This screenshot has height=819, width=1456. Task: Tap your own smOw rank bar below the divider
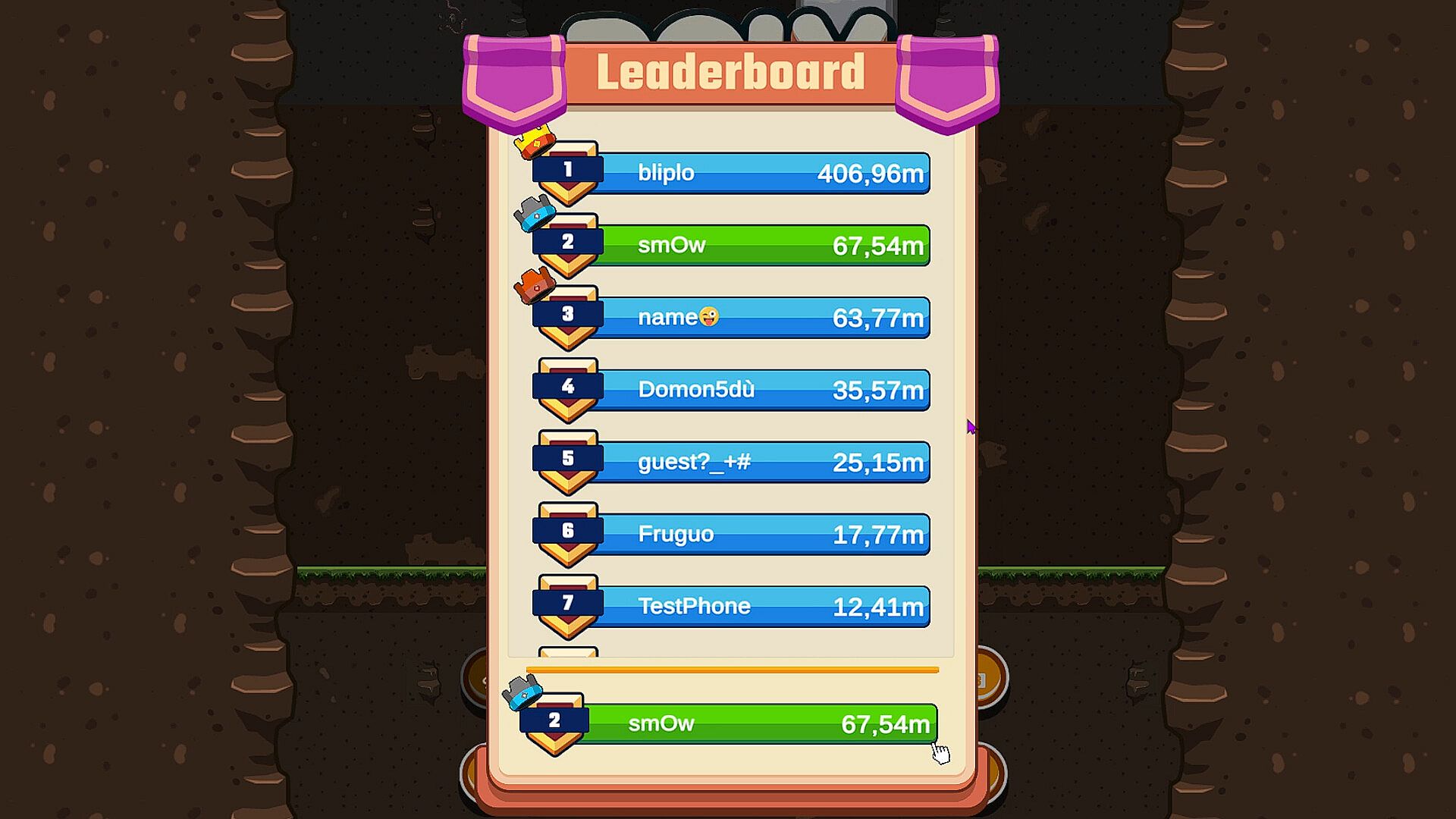pos(758,723)
